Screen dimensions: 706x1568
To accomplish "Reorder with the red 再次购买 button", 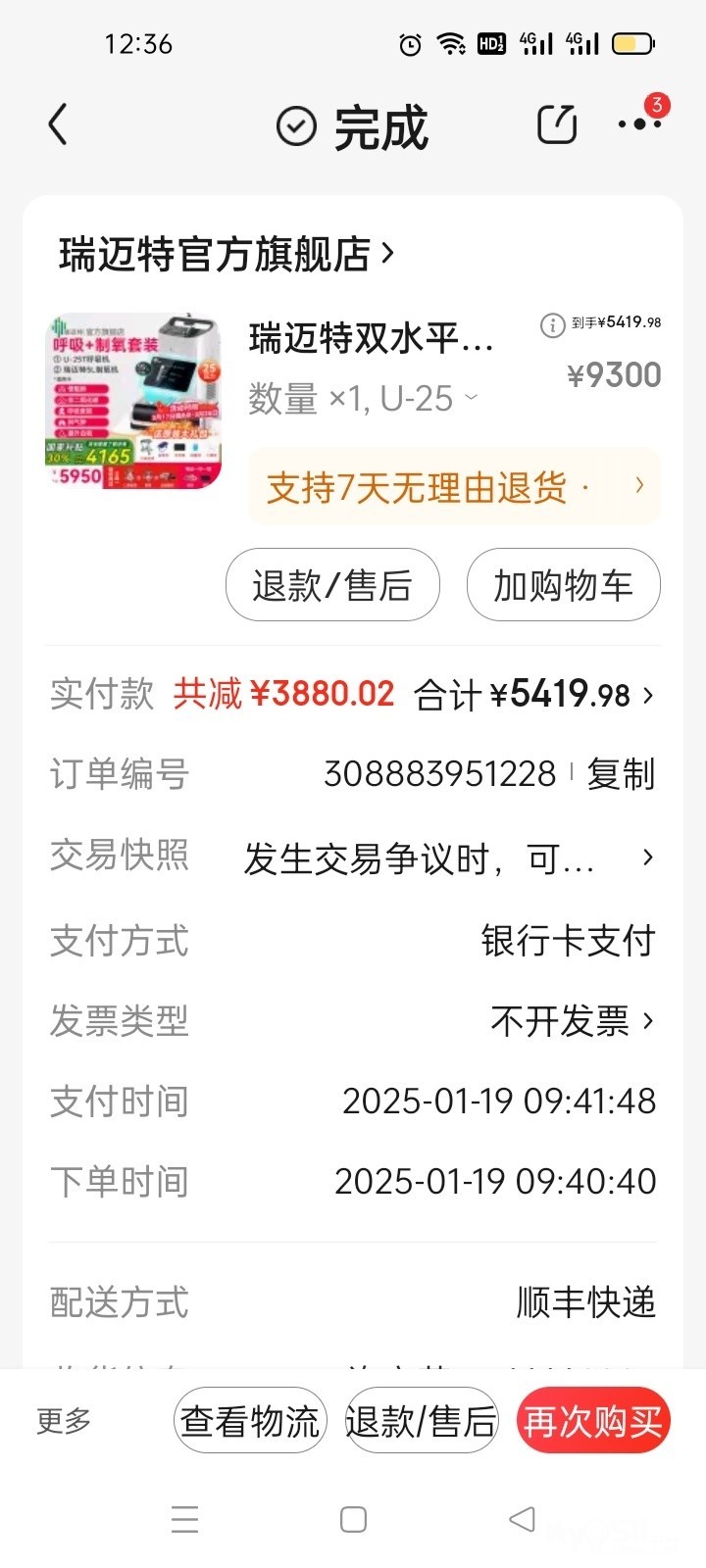I will coord(593,1421).
